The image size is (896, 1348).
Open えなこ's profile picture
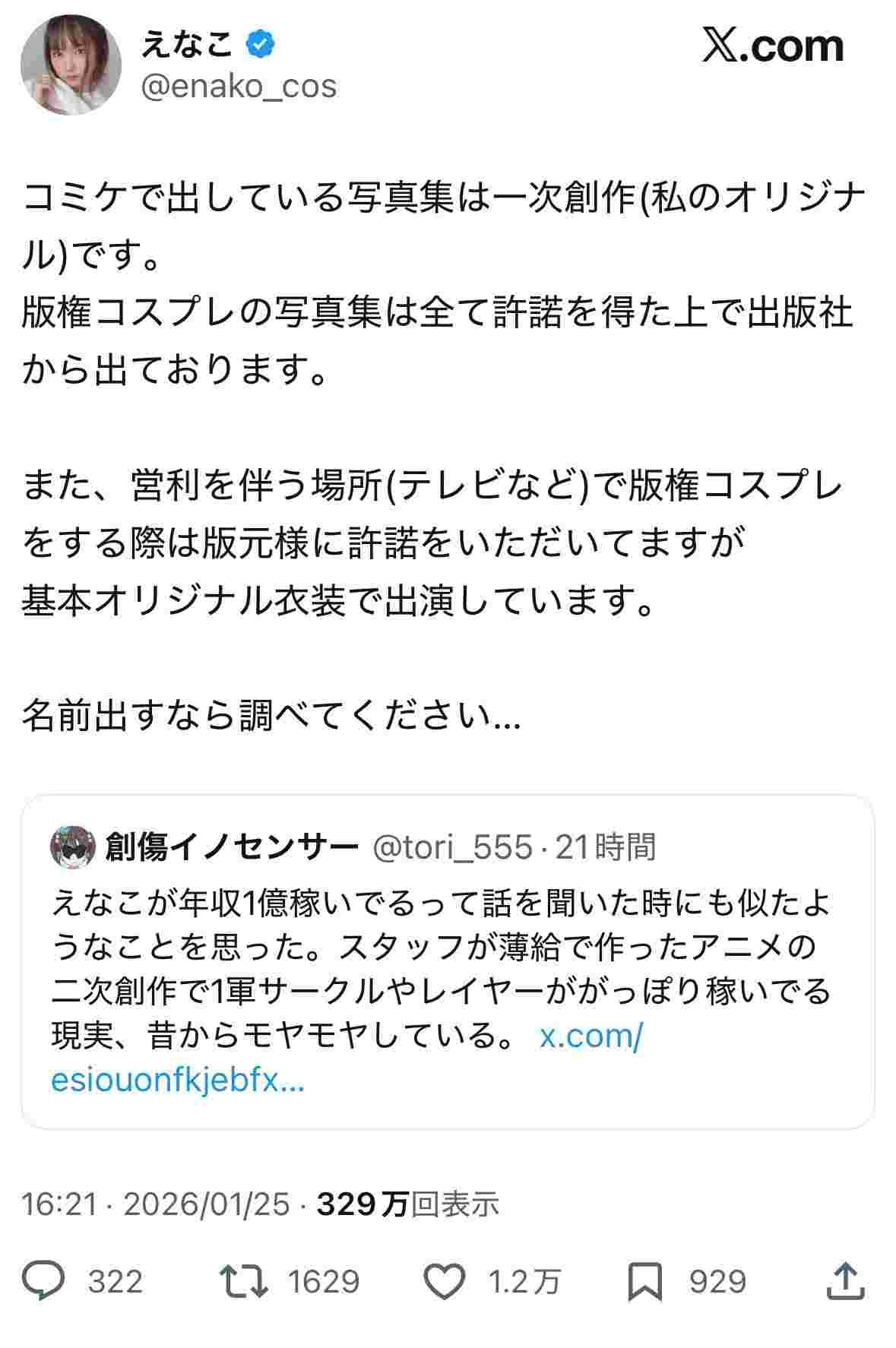(71, 65)
